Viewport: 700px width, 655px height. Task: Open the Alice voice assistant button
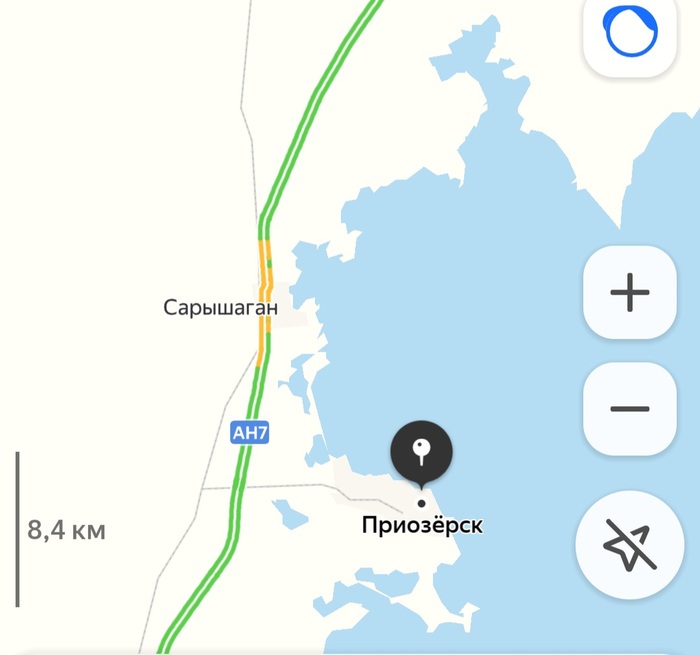(631, 32)
